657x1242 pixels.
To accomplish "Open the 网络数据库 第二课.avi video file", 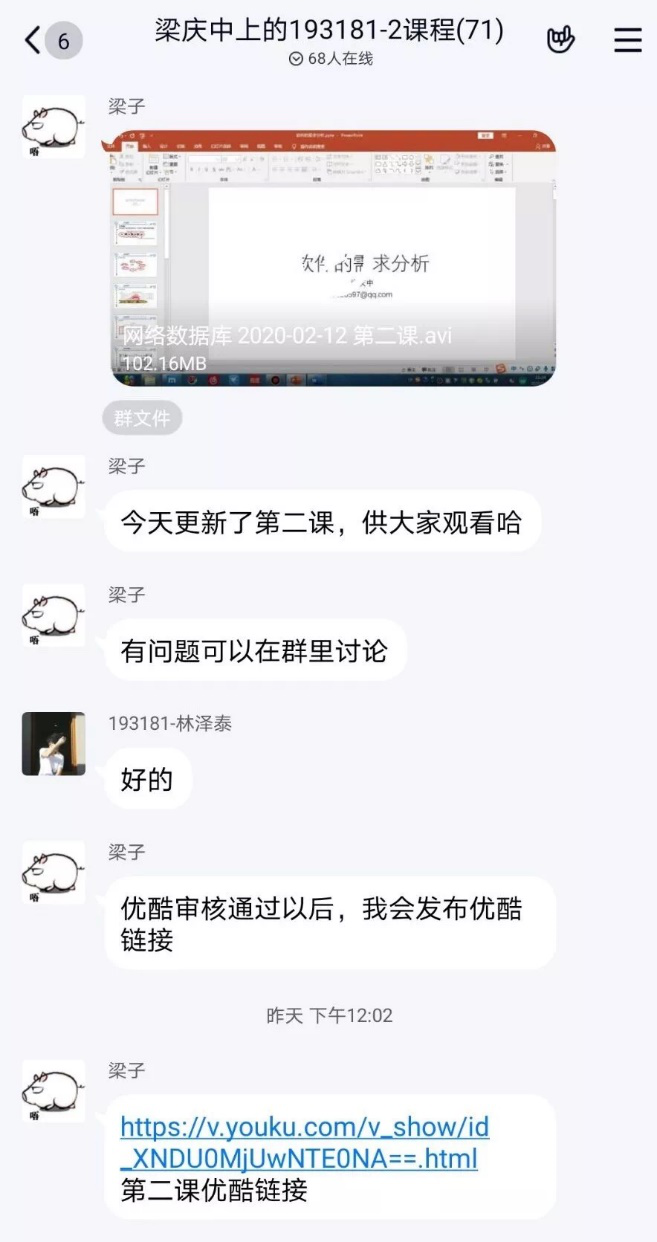I will [332, 258].
